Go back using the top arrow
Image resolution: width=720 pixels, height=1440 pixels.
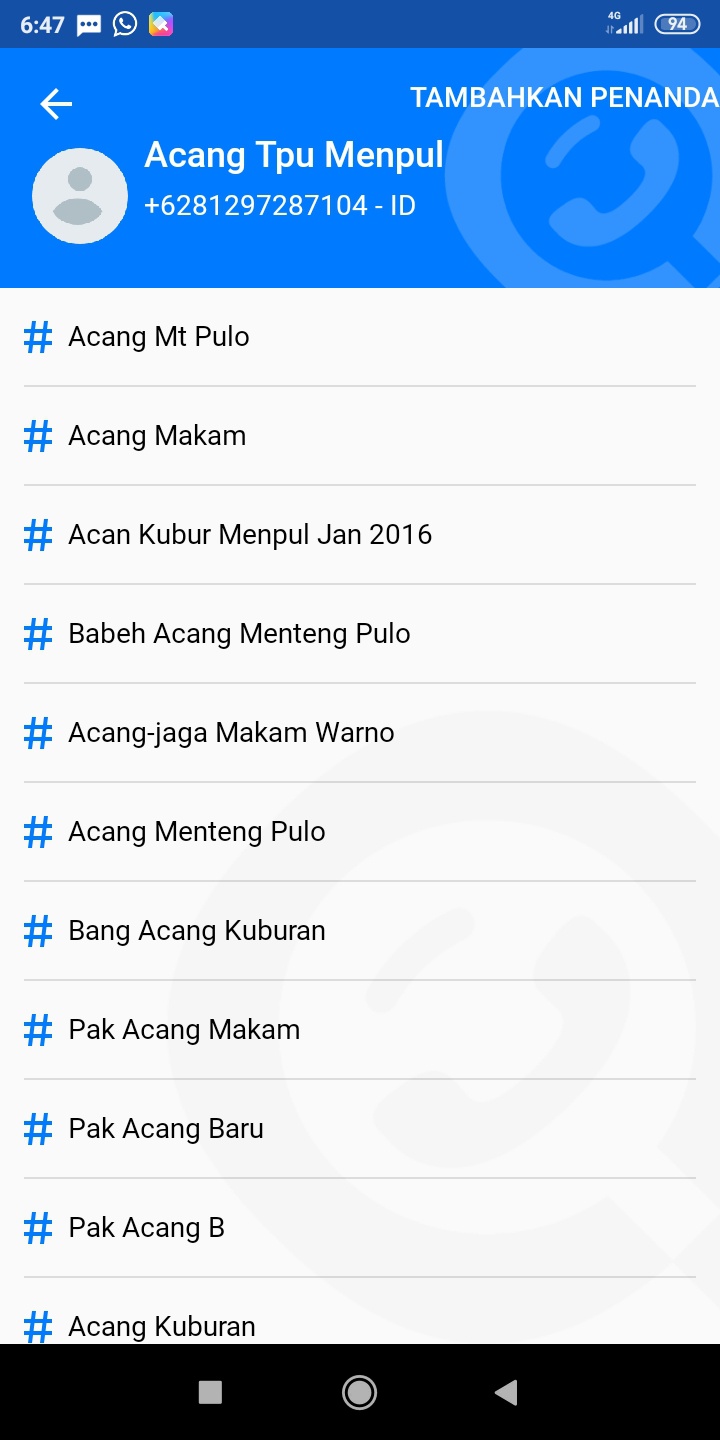pyautogui.click(x=56, y=104)
